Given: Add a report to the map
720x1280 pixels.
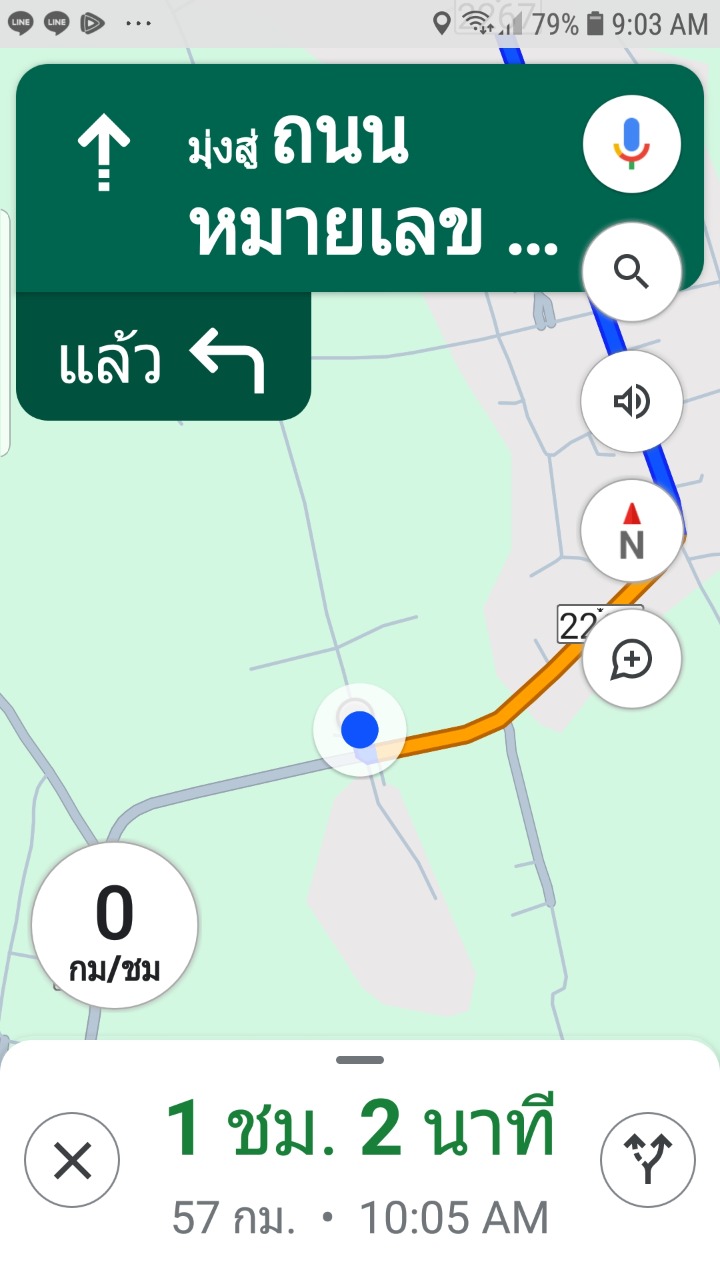Looking at the screenshot, I should pos(631,659).
